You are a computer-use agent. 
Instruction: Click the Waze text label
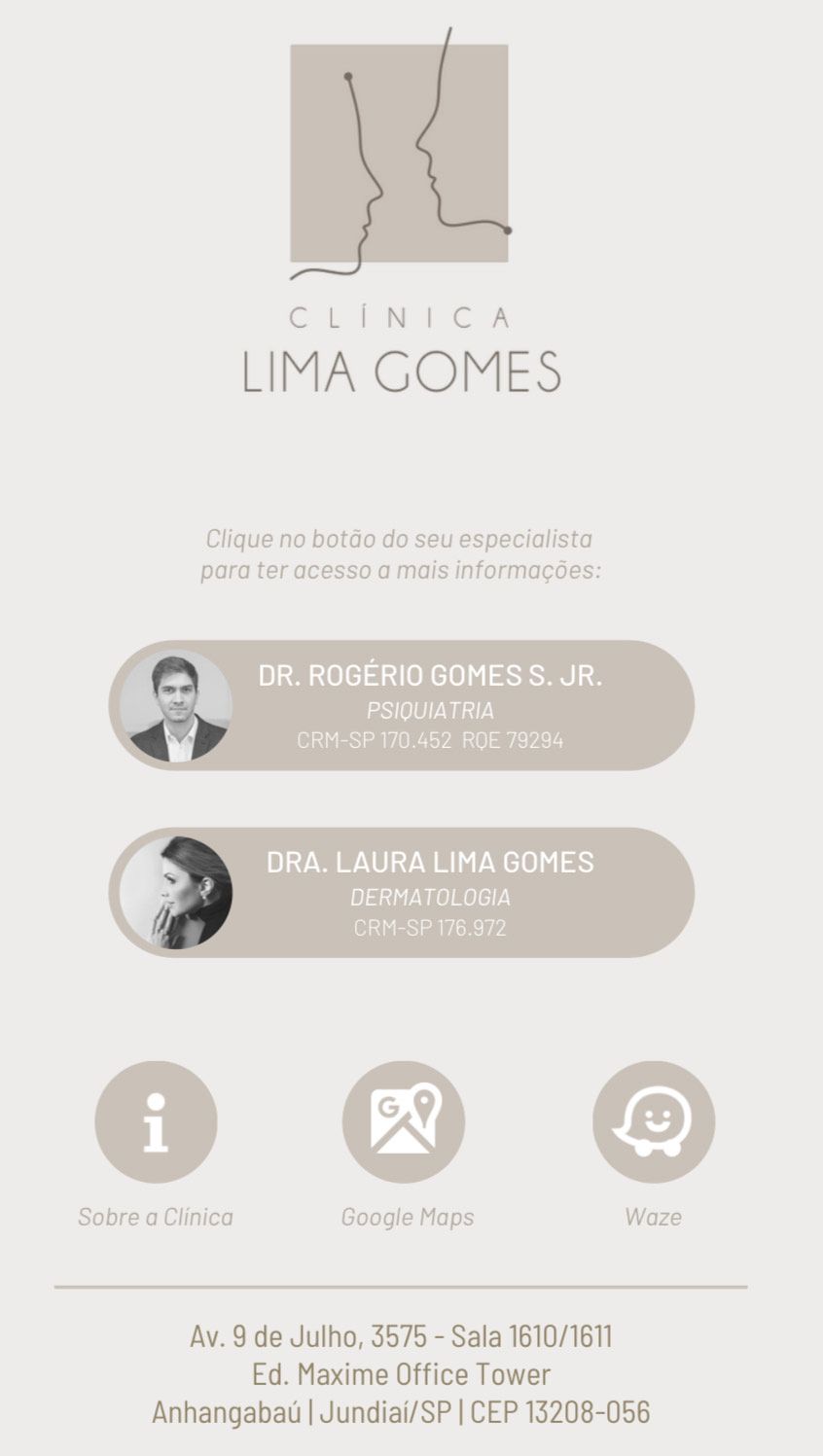tap(654, 1215)
